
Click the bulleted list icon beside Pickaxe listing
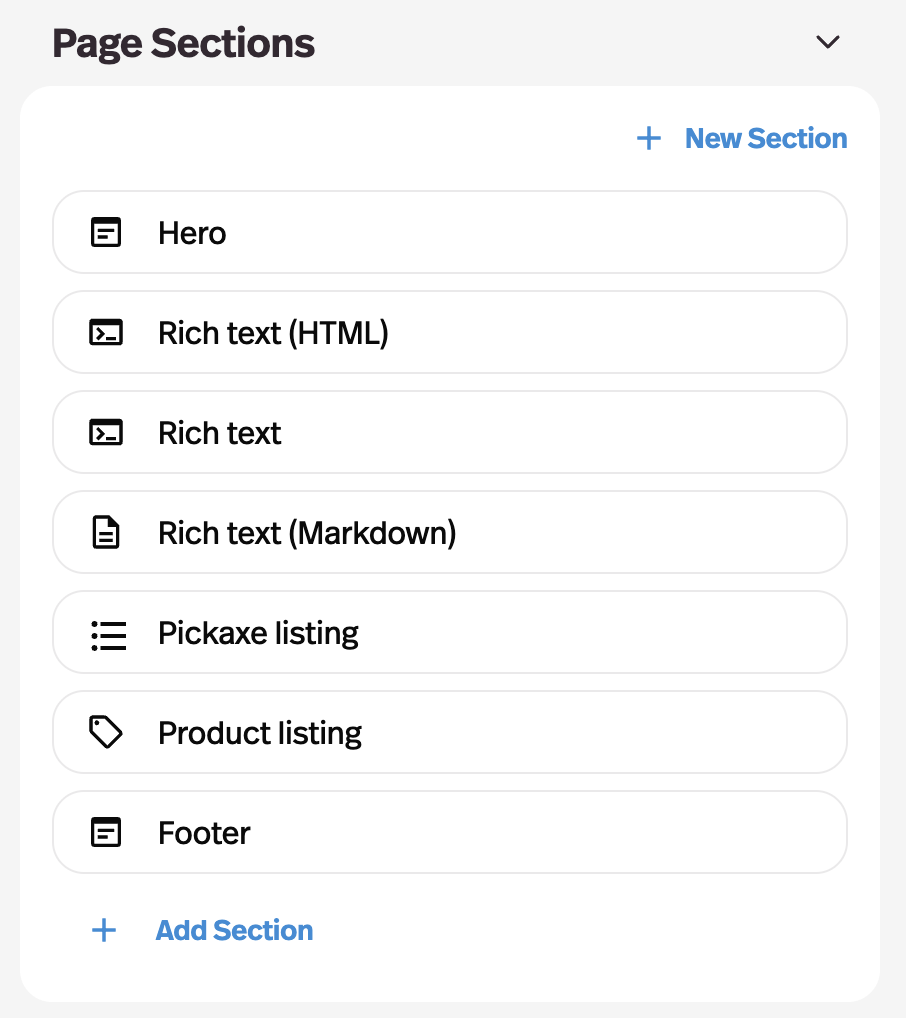tap(106, 632)
